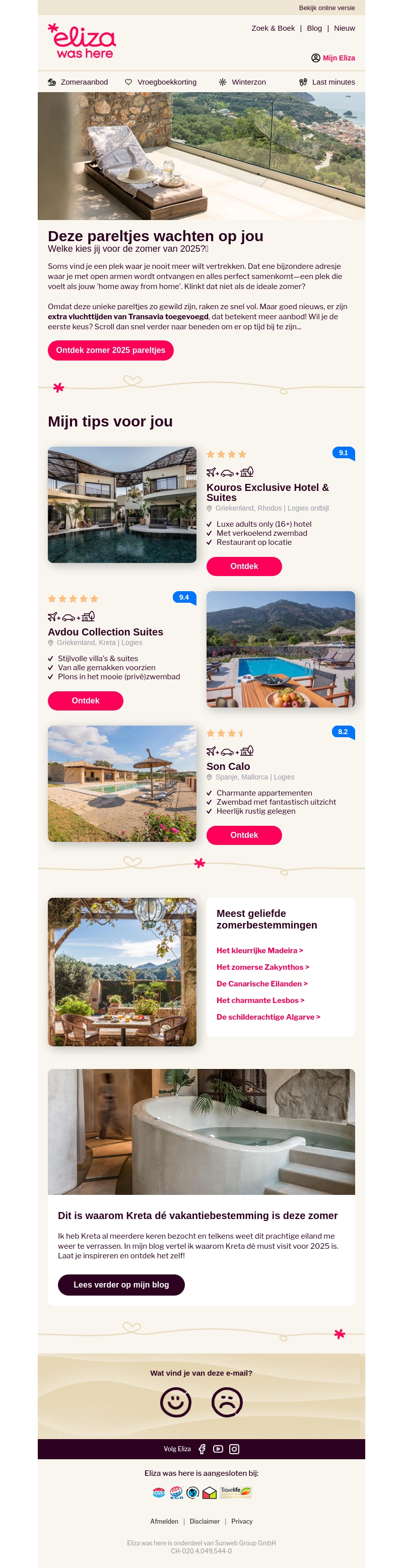Rate the email with happy smiley
The height and width of the screenshot is (1568, 403).
[x=175, y=1402]
